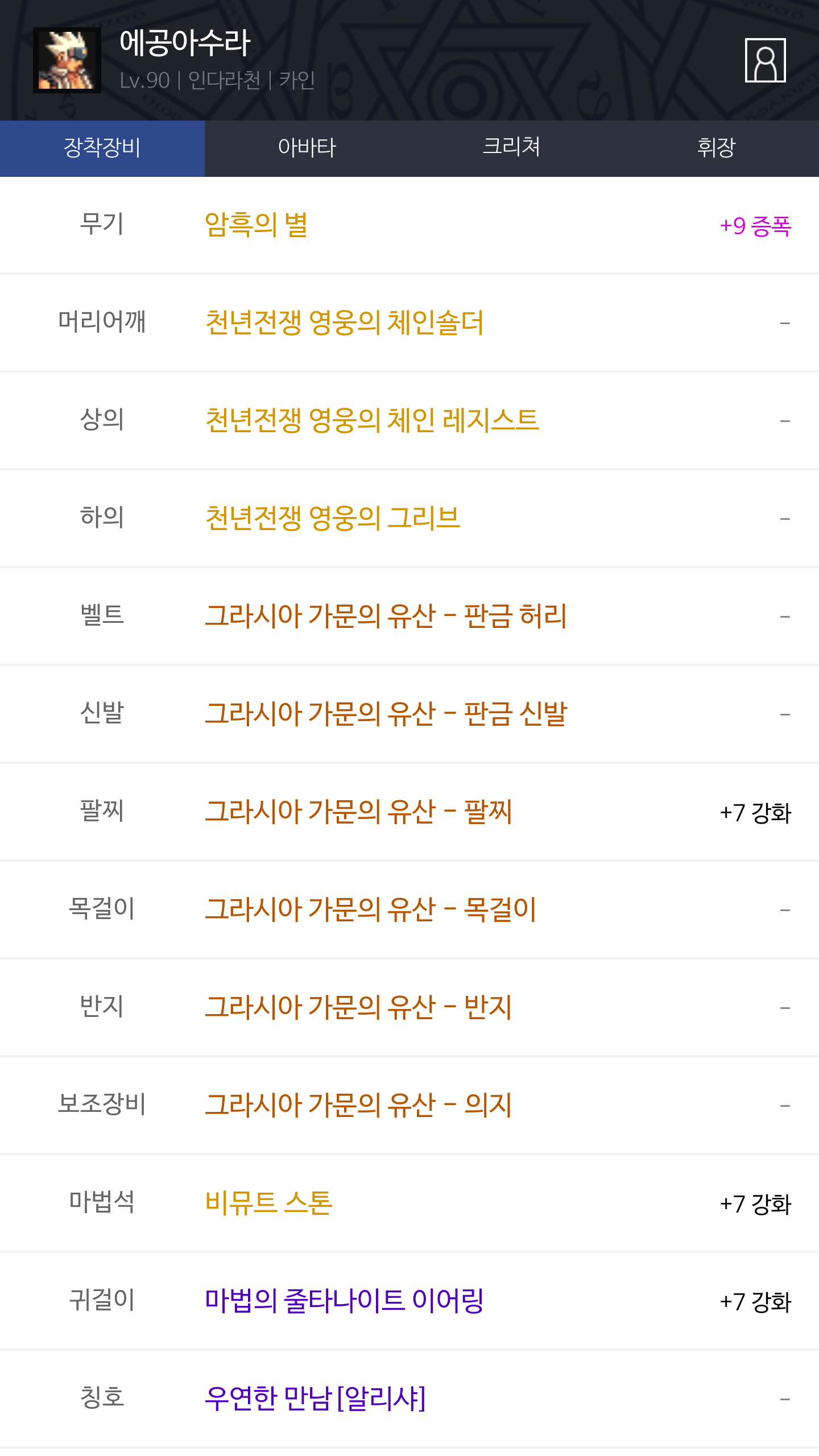This screenshot has height=1456, width=819.
Task: Open weapon item 암흑의 별
Action: [x=257, y=225]
